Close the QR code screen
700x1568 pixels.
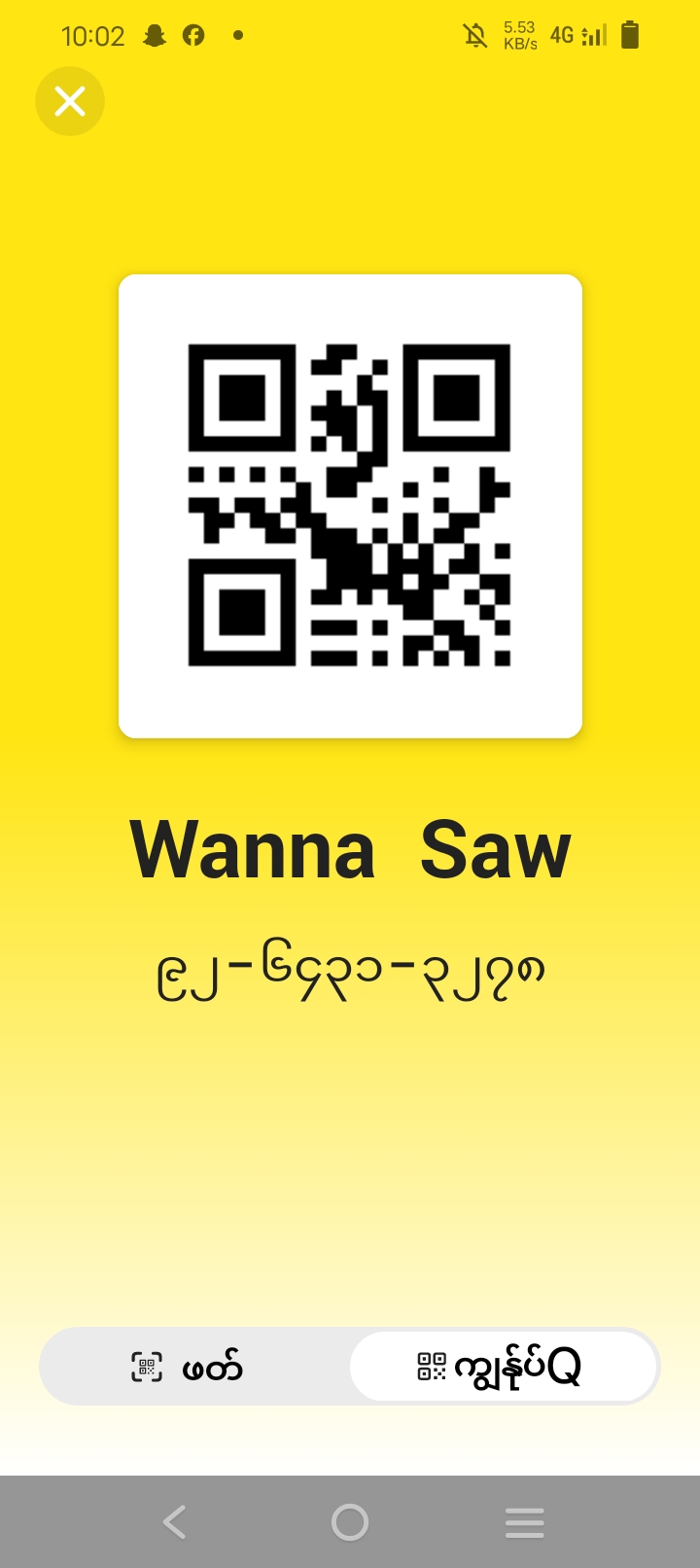(70, 101)
